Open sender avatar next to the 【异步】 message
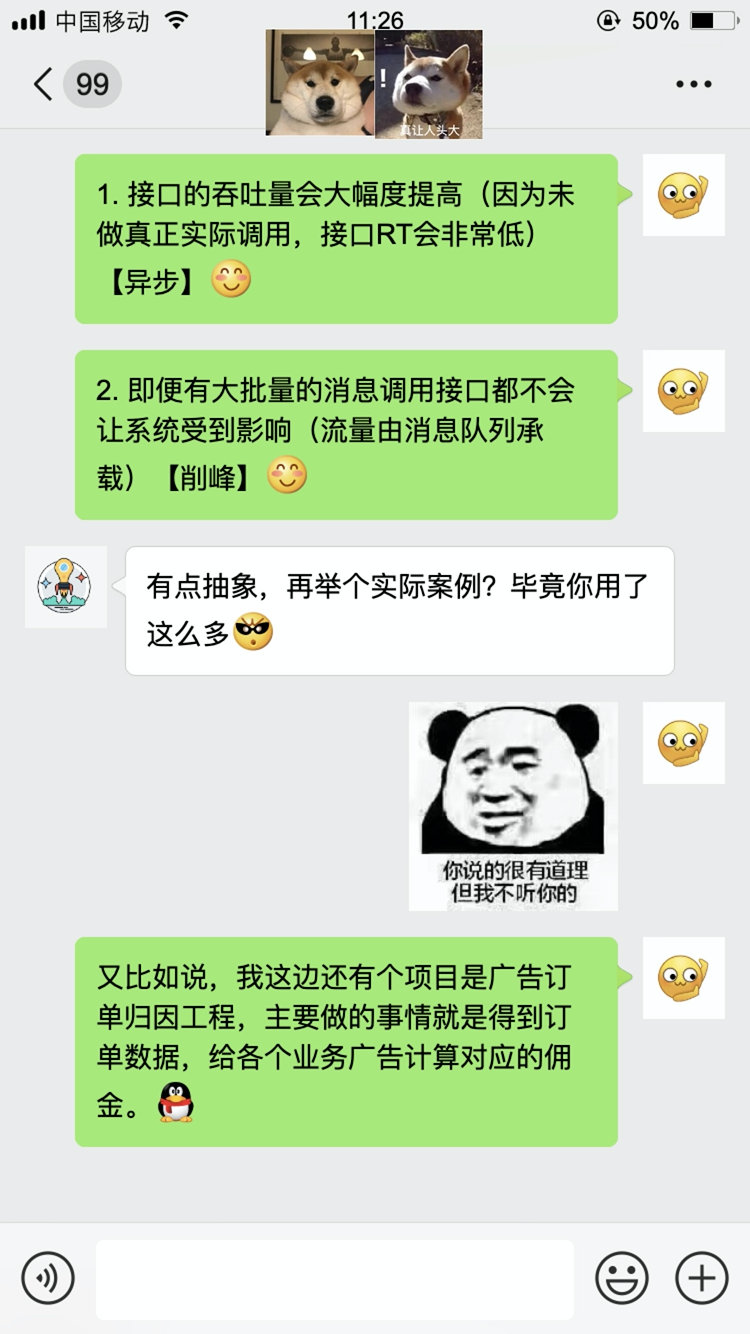This screenshot has height=1334, width=750. [x=683, y=195]
